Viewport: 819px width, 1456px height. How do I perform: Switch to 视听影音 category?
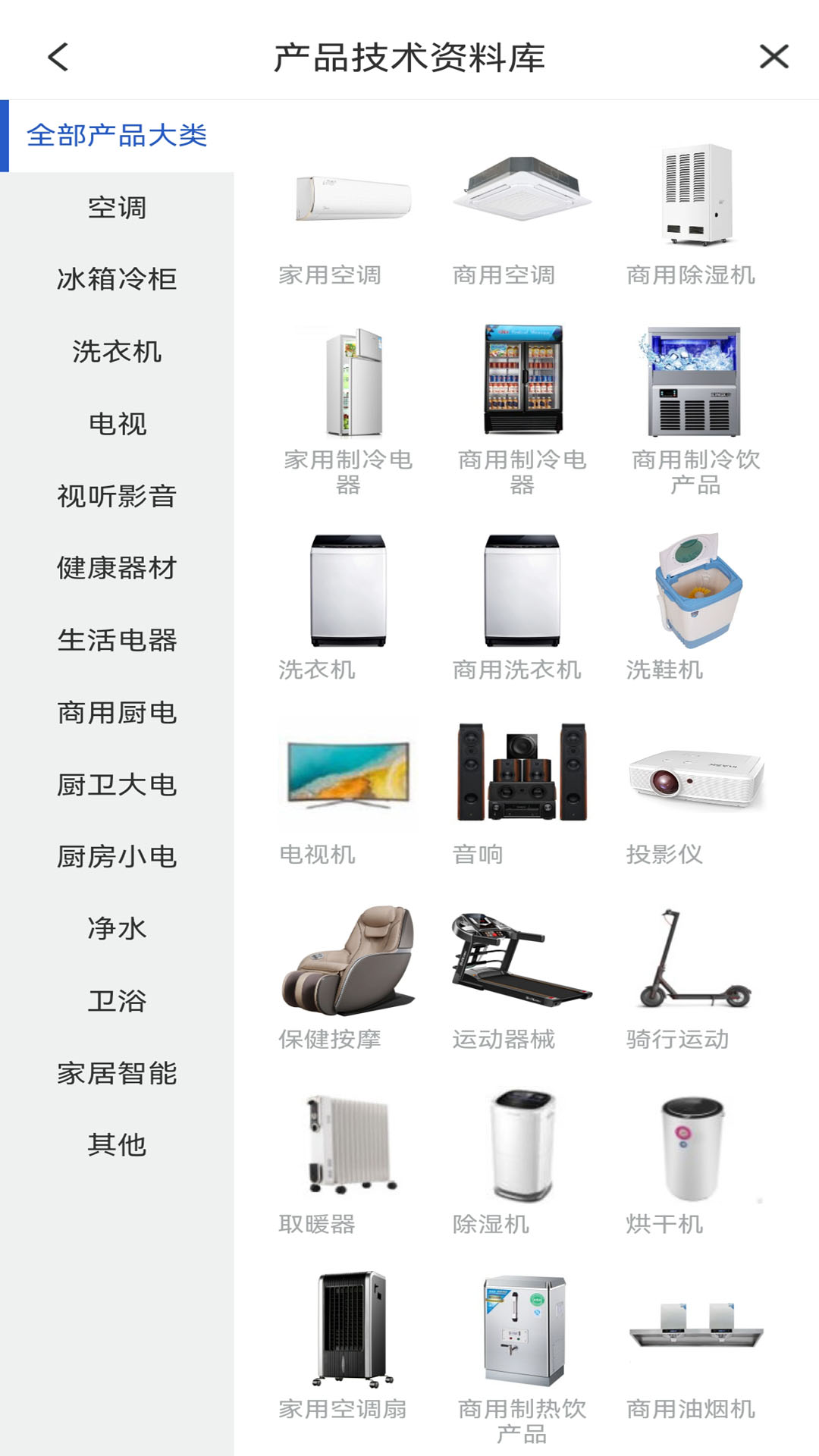click(x=117, y=496)
